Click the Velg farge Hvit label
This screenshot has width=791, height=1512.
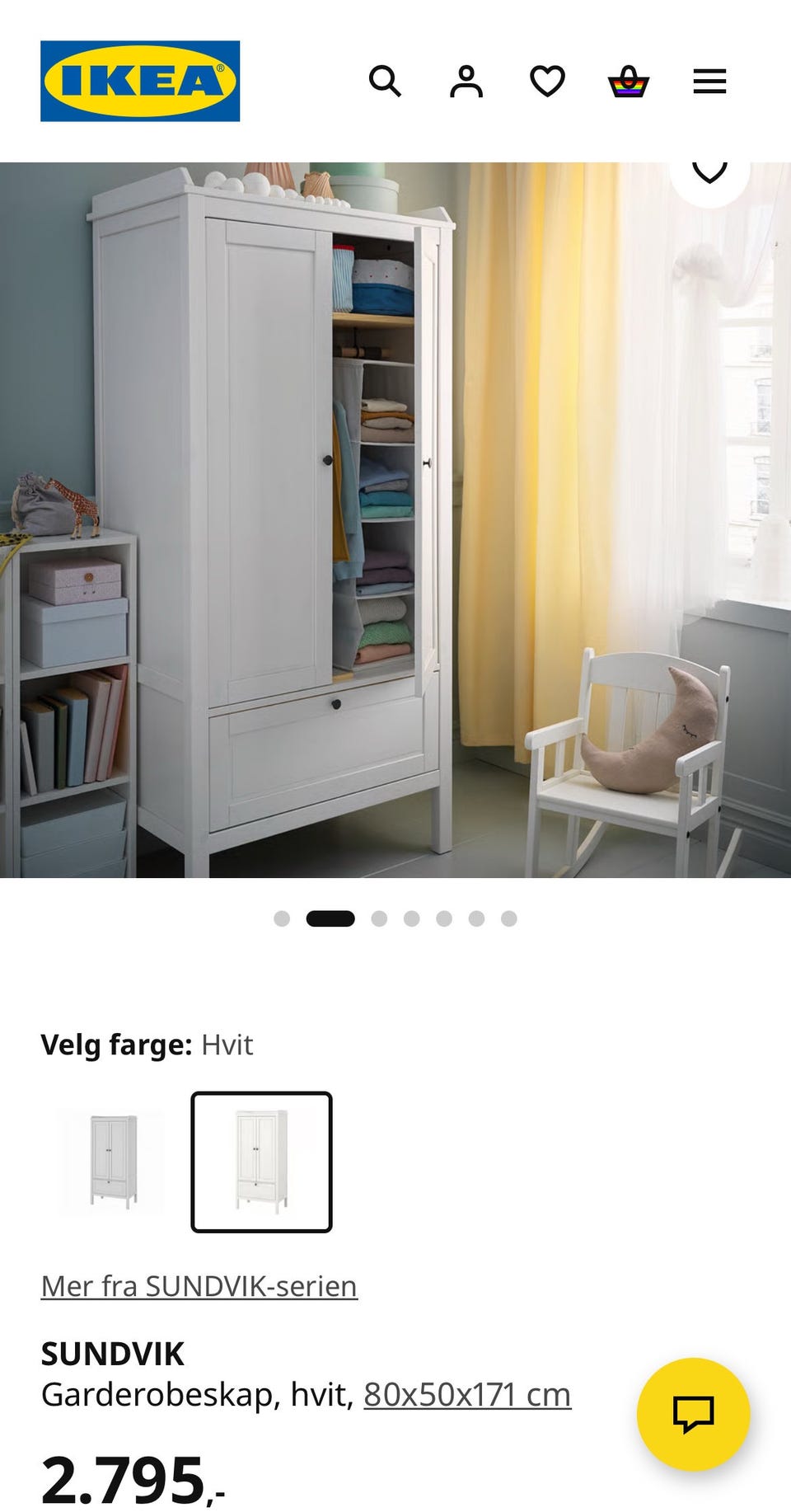[x=147, y=1045]
